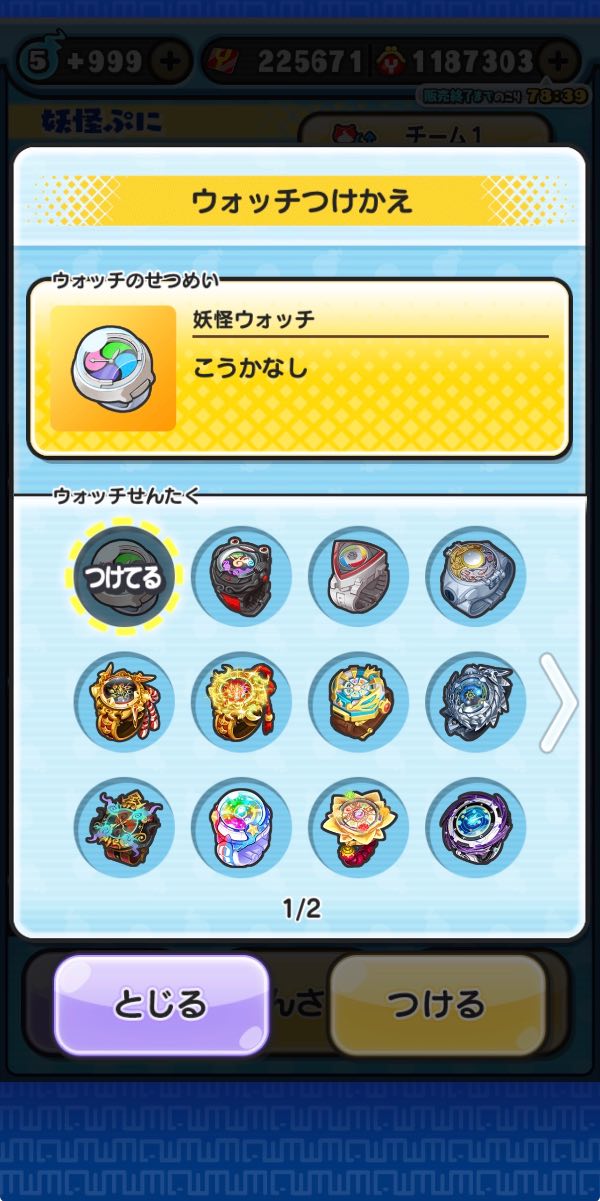Go to the next page of watches

(558, 702)
